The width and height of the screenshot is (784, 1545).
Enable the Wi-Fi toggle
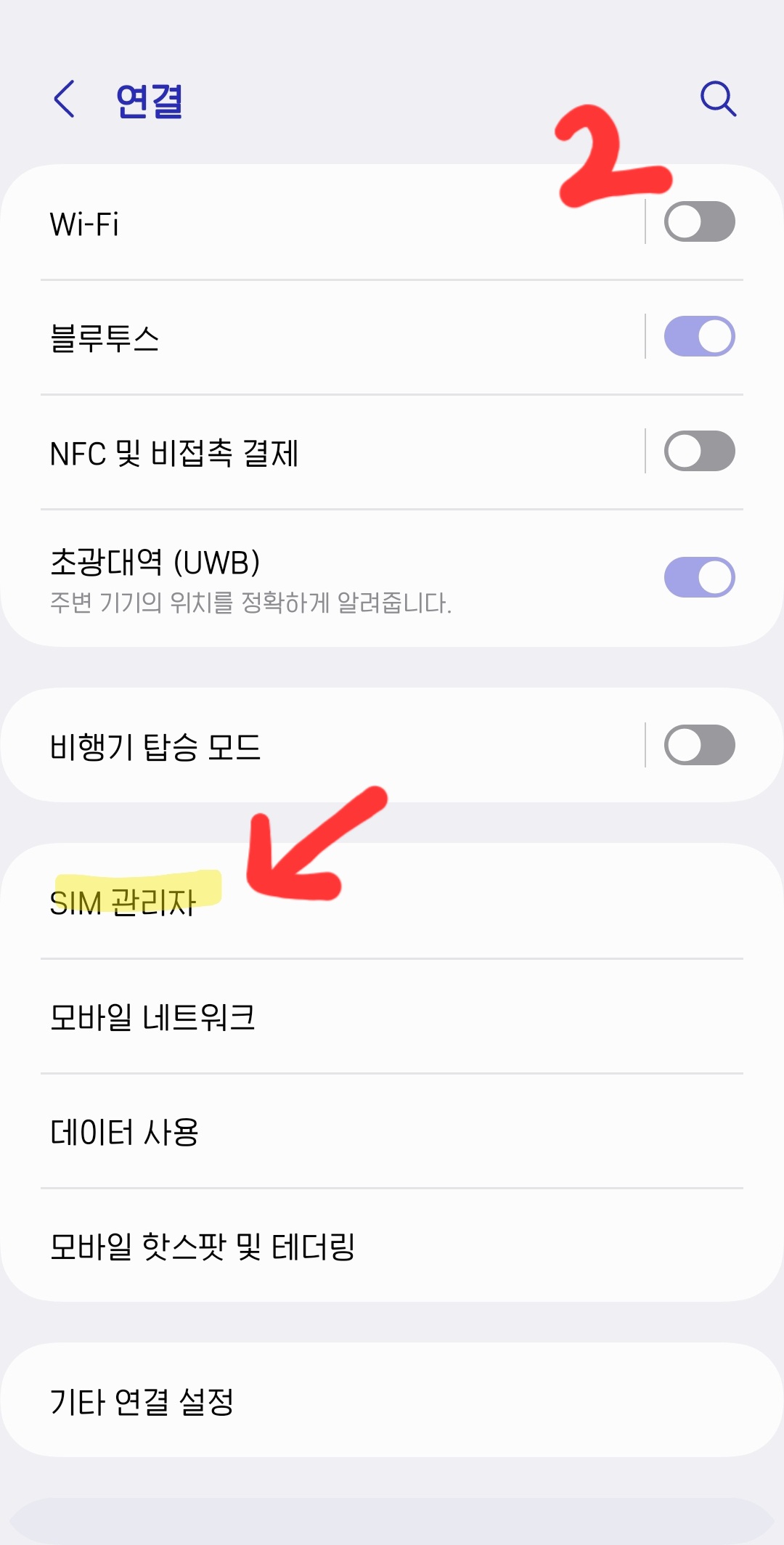coord(698,221)
